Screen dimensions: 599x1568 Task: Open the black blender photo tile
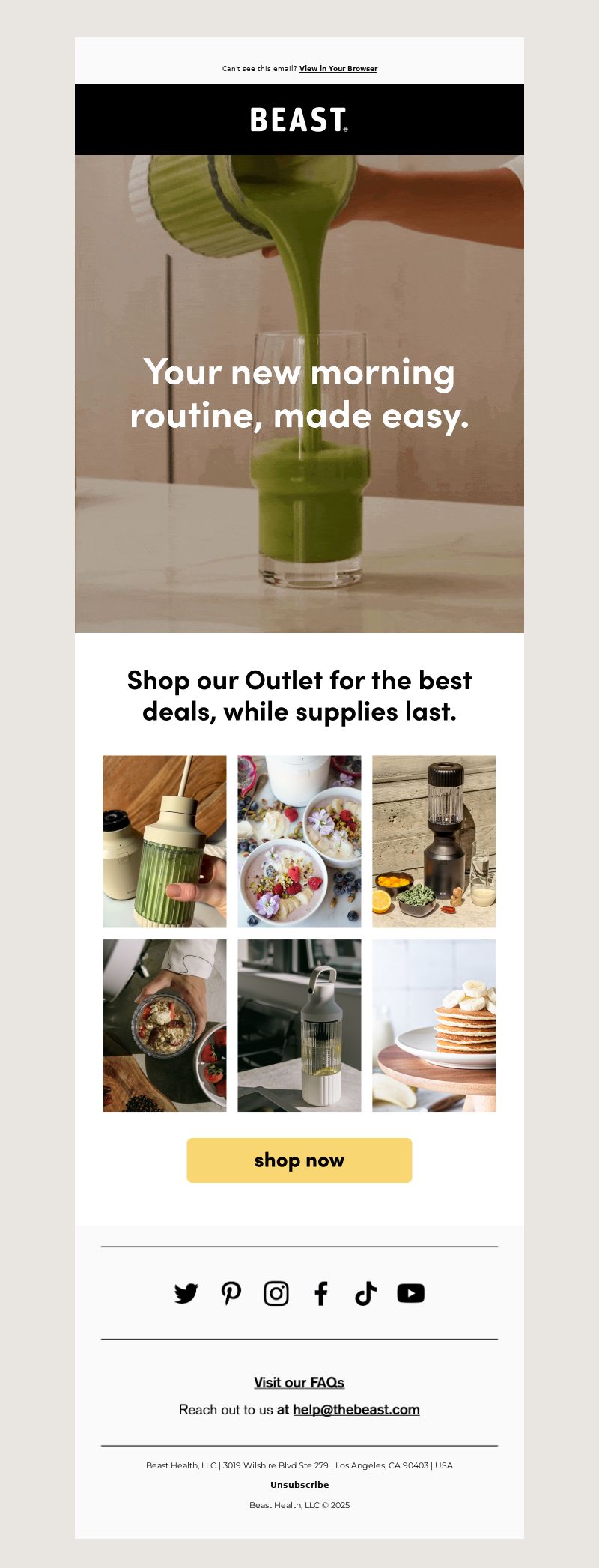click(x=434, y=841)
